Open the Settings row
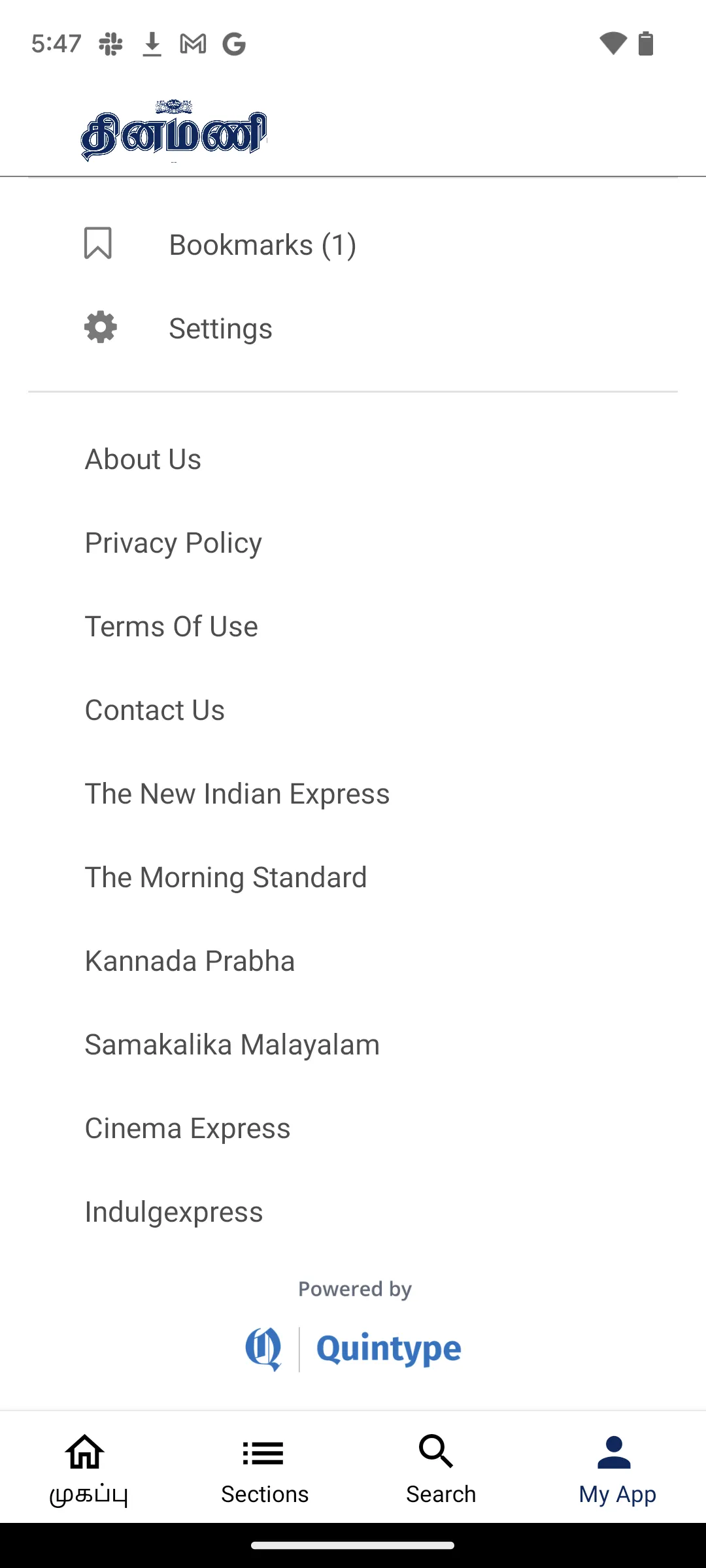 (353, 329)
